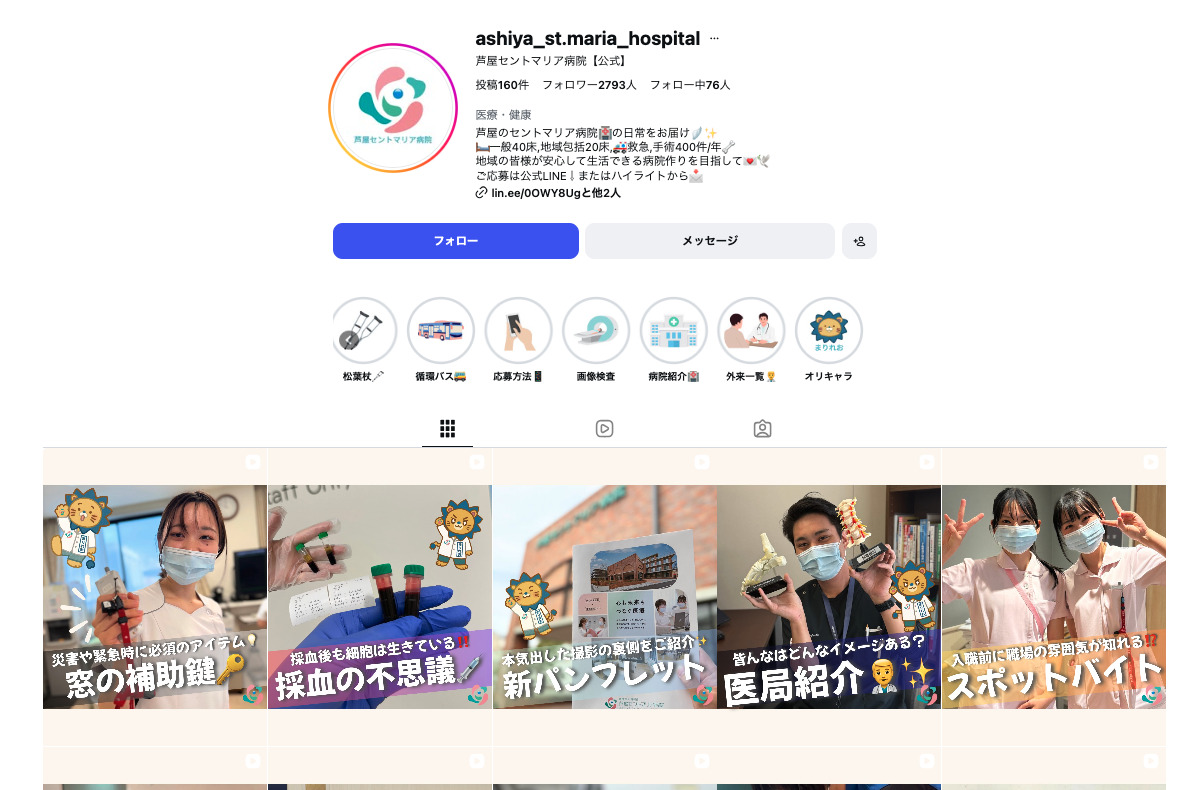Switch to the tagged posts tab
This screenshot has height=790, width=1177.
pos(762,429)
